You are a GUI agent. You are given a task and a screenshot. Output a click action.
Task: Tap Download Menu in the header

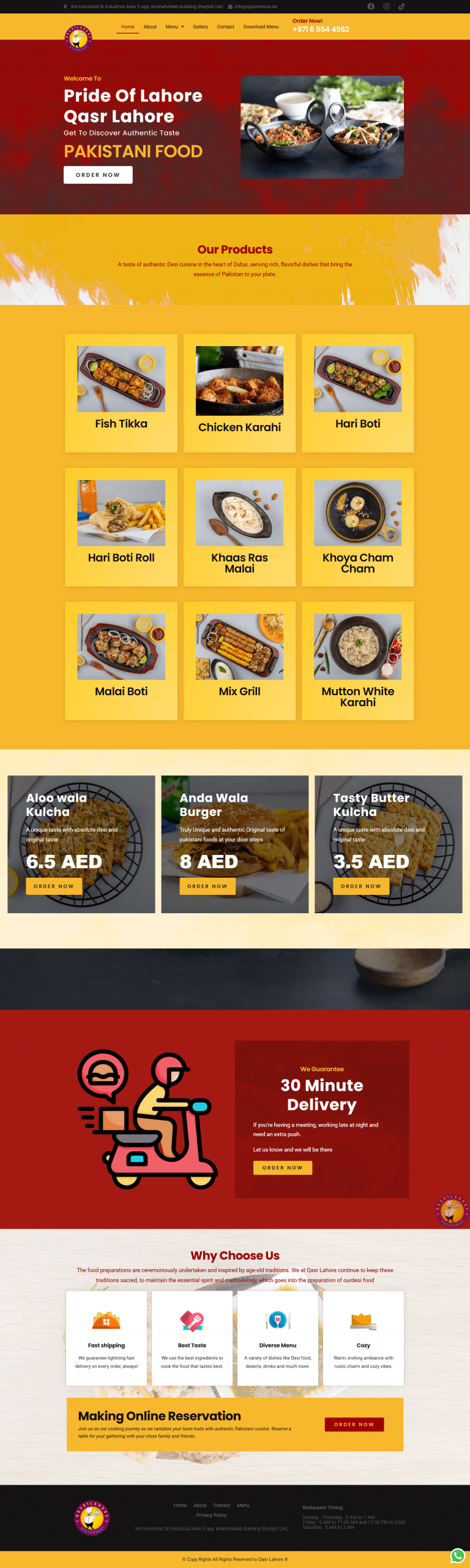coord(261,27)
